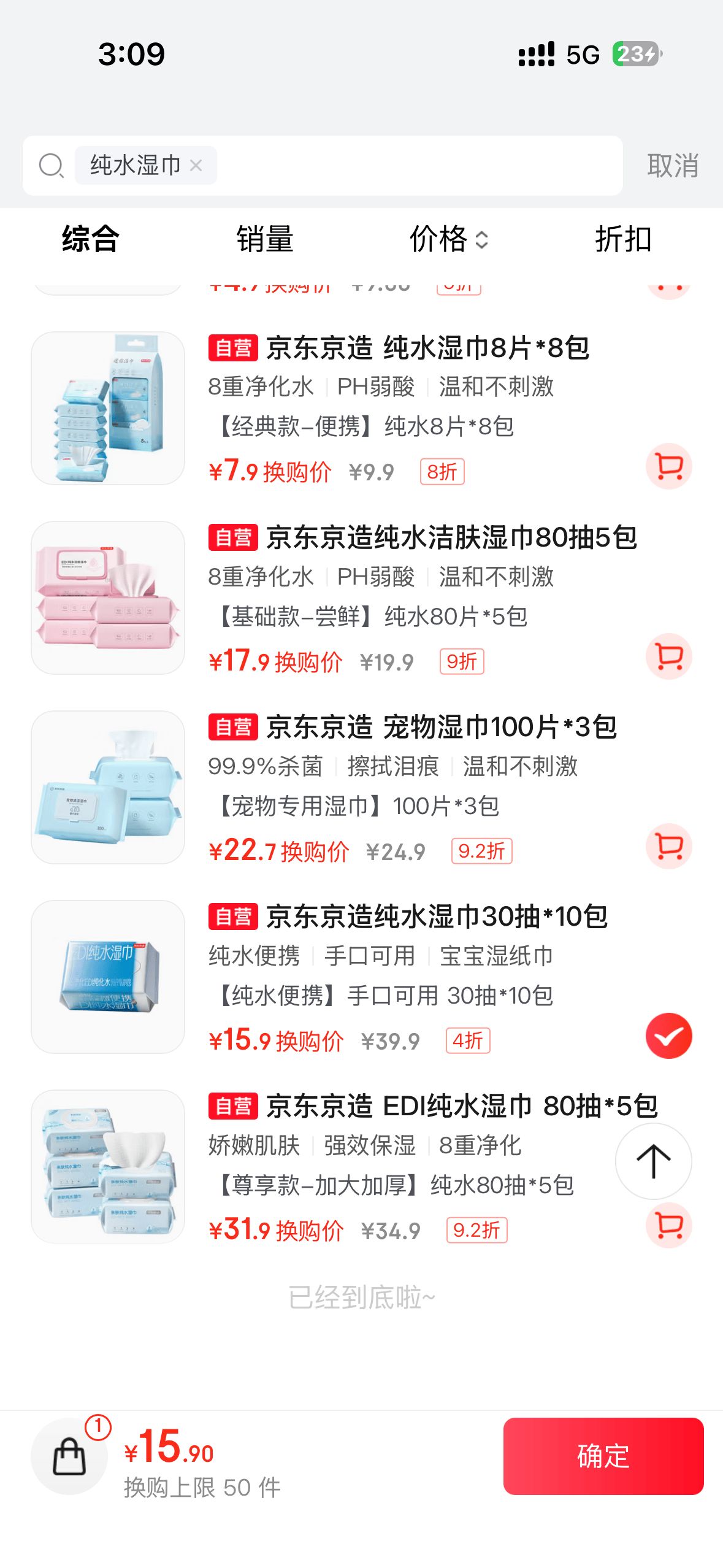
Task: Add 纯水洁肤湿巾80抽5包 to cart
Action: pos(668,656)
